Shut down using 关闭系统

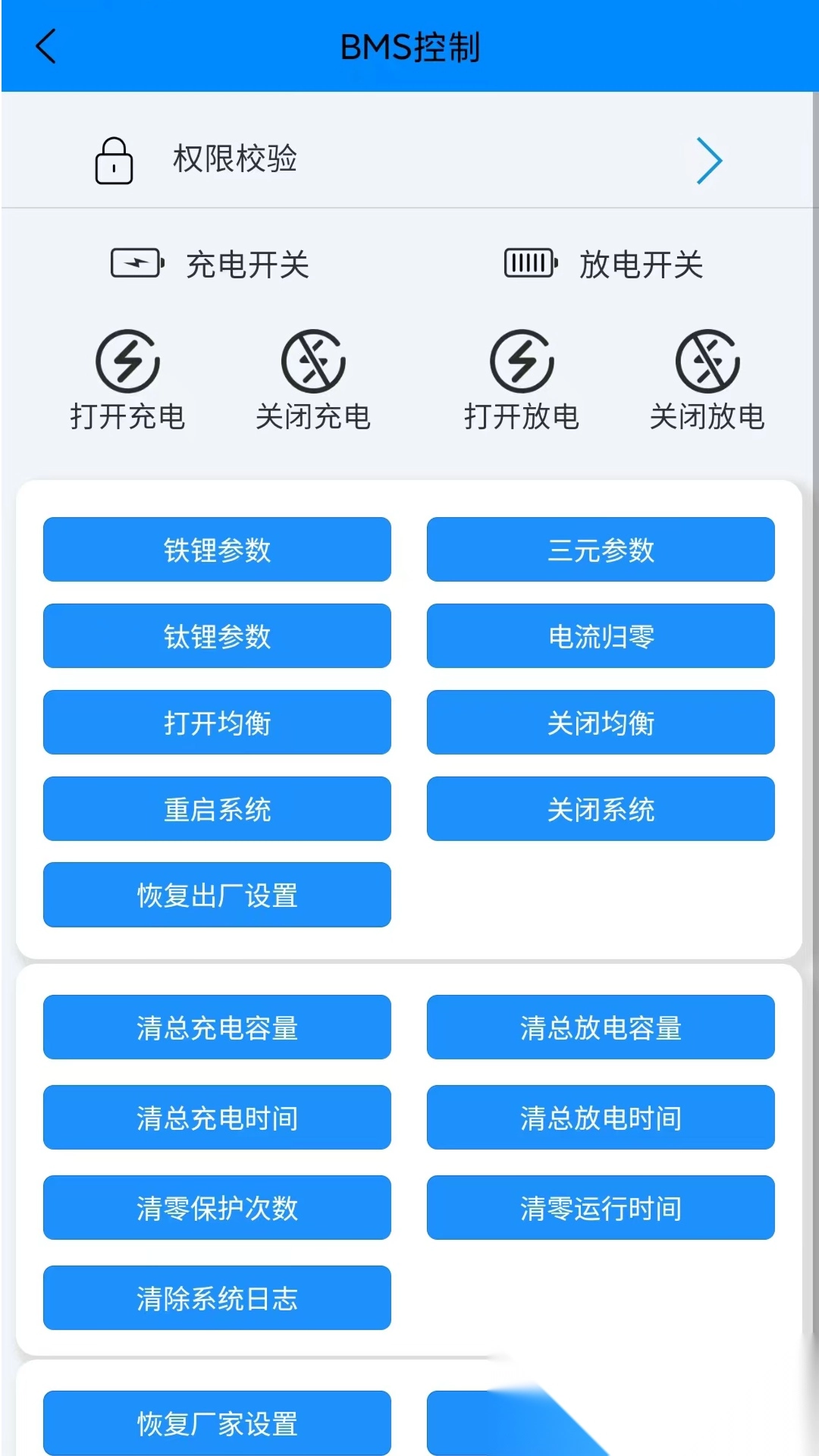601,809
